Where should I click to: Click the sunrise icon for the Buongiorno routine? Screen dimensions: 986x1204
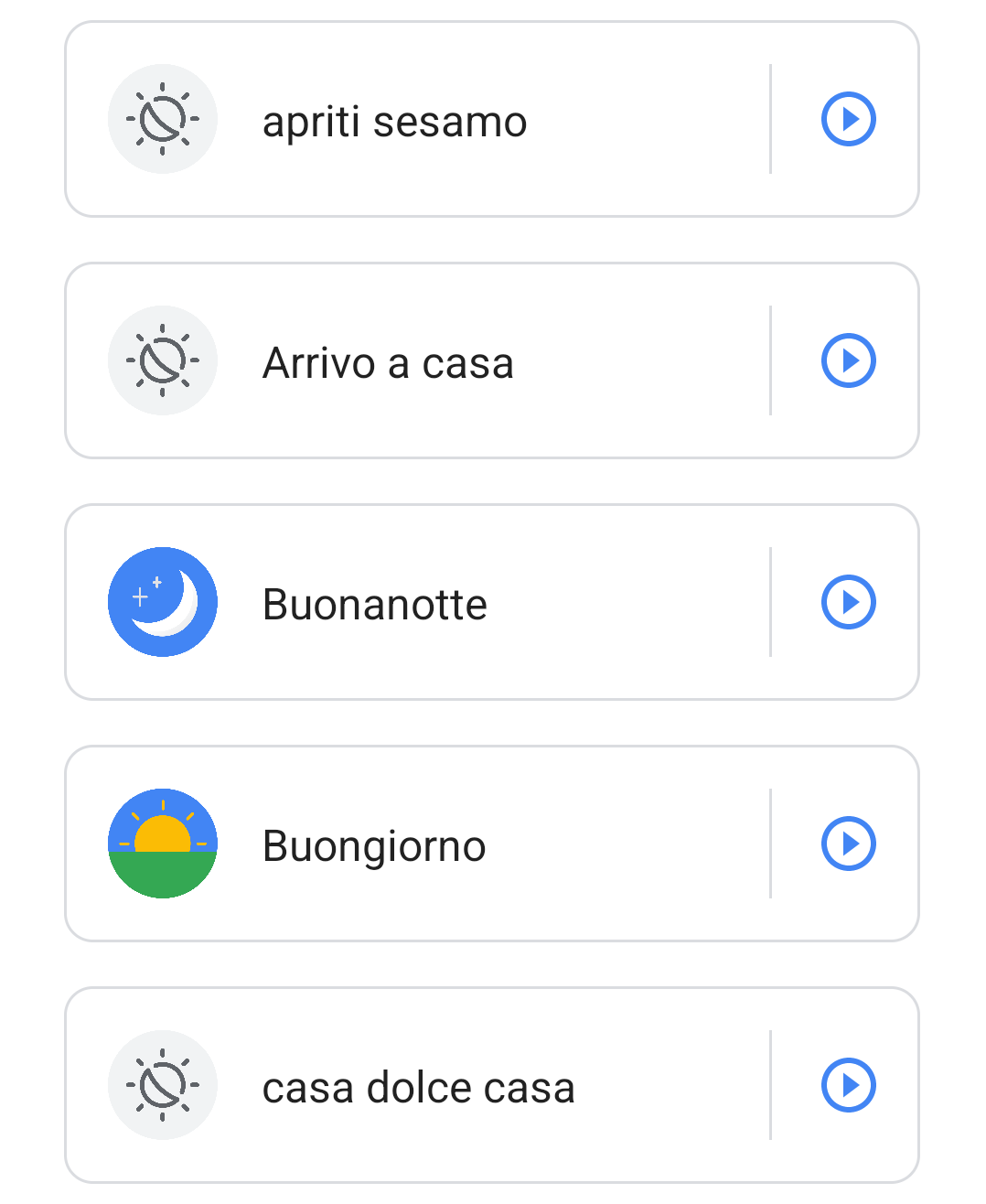pyautogui.click(x=163, y=843)
